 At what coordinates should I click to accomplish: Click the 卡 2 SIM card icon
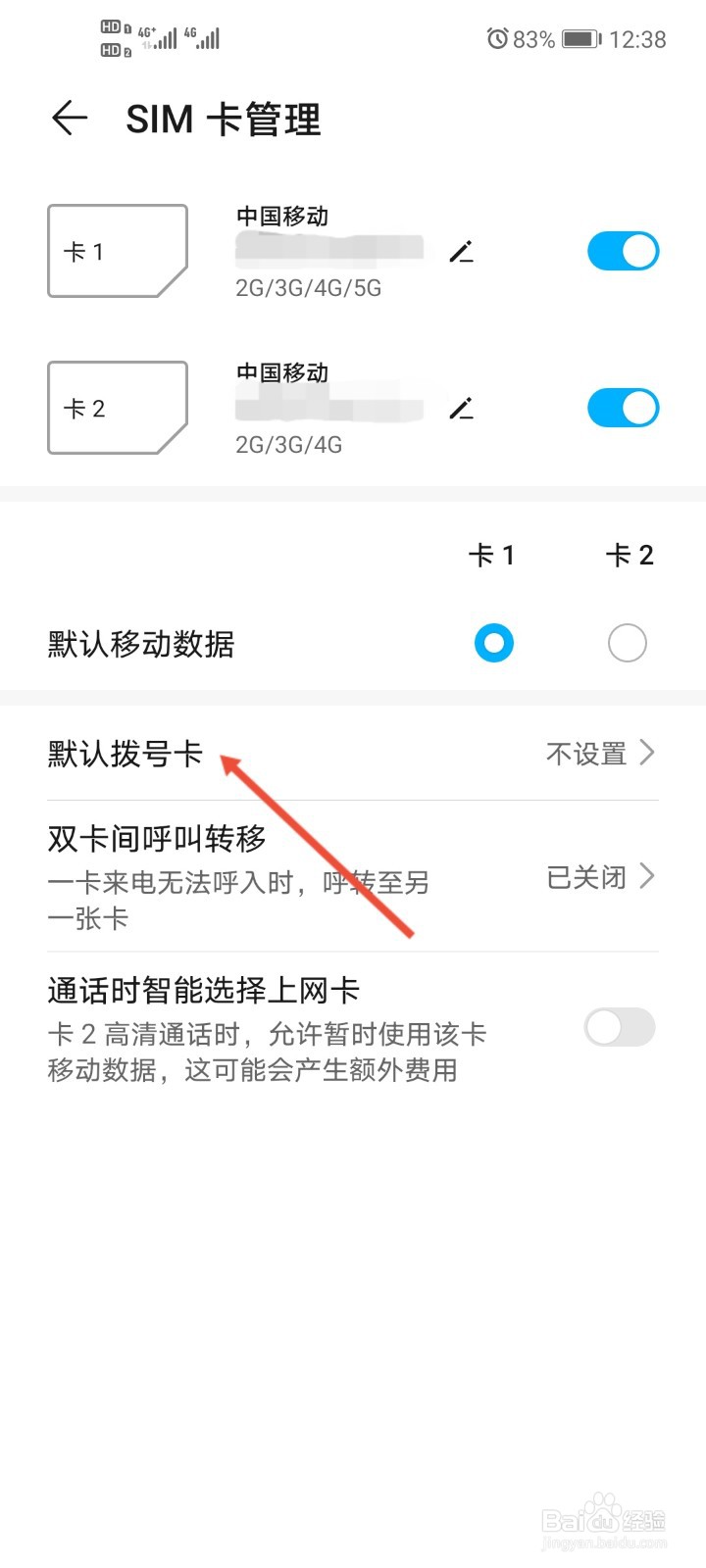[118, 408]
